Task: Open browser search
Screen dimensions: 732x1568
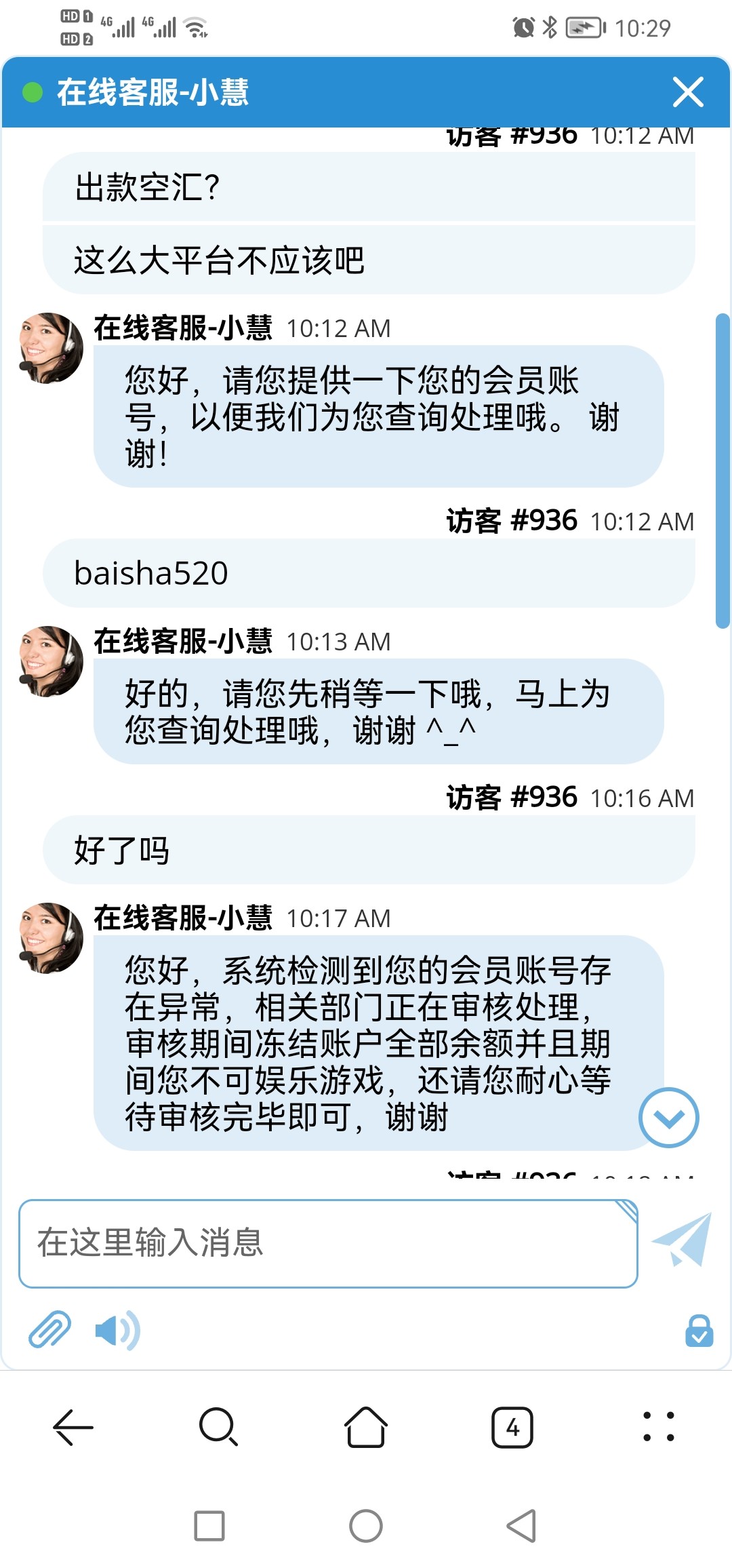Action: [219, 1427]
